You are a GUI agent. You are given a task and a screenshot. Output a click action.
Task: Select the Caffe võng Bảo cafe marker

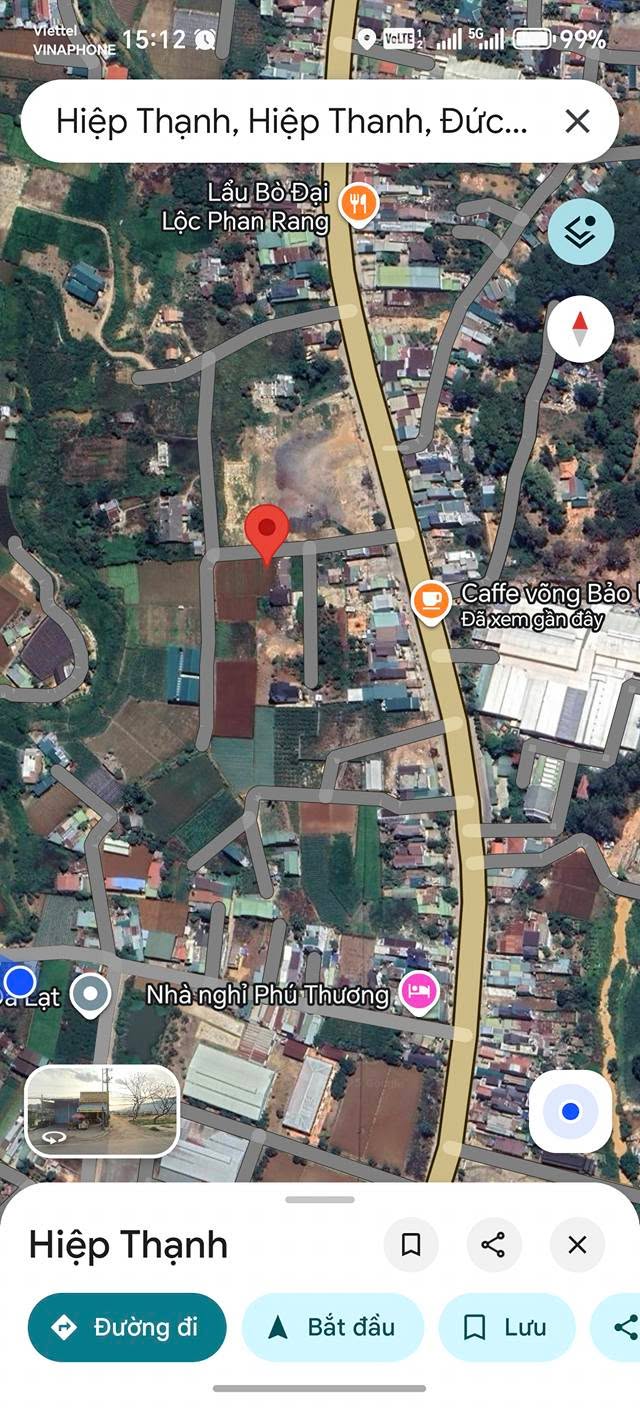click(430, 600)
